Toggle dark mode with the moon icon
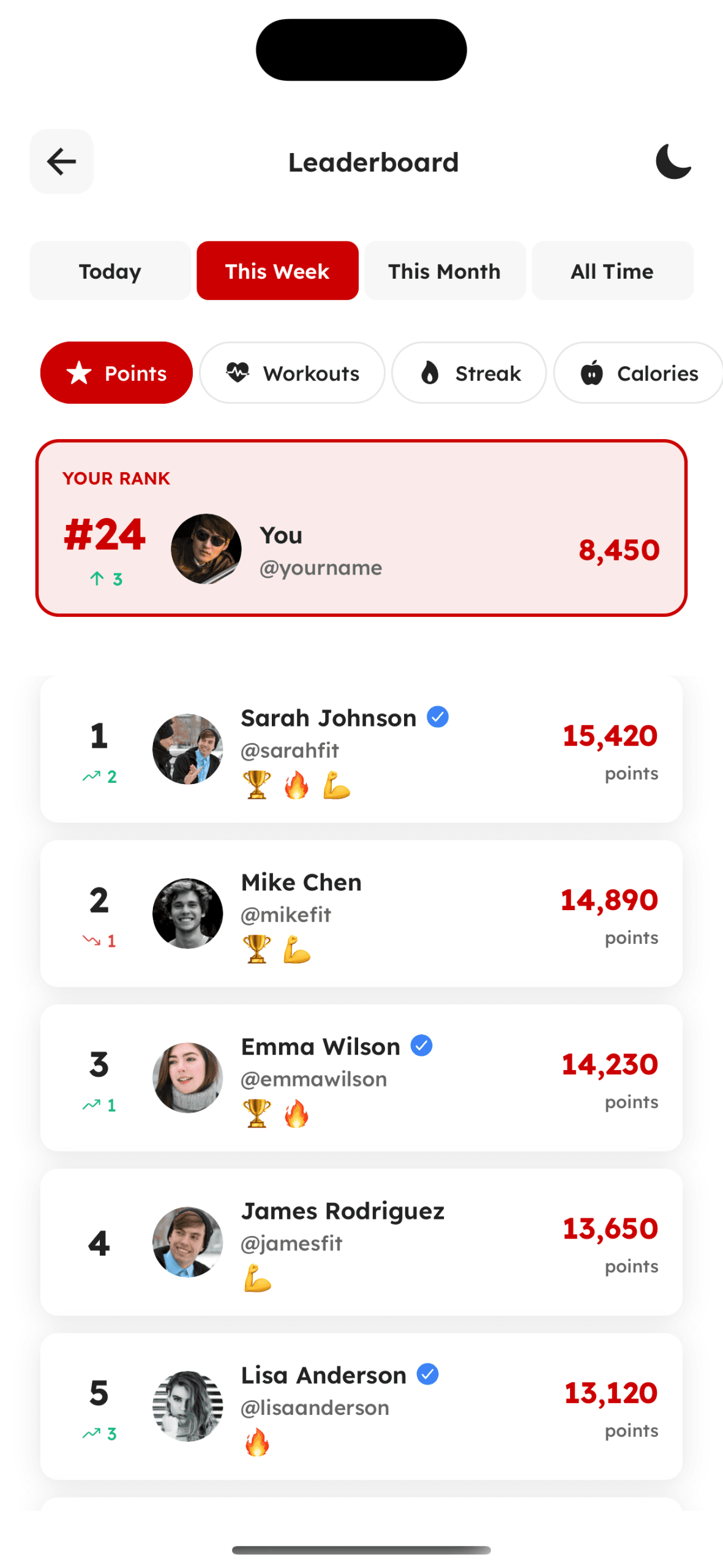Screen dimensions: 723x1568 click(673, 162)
